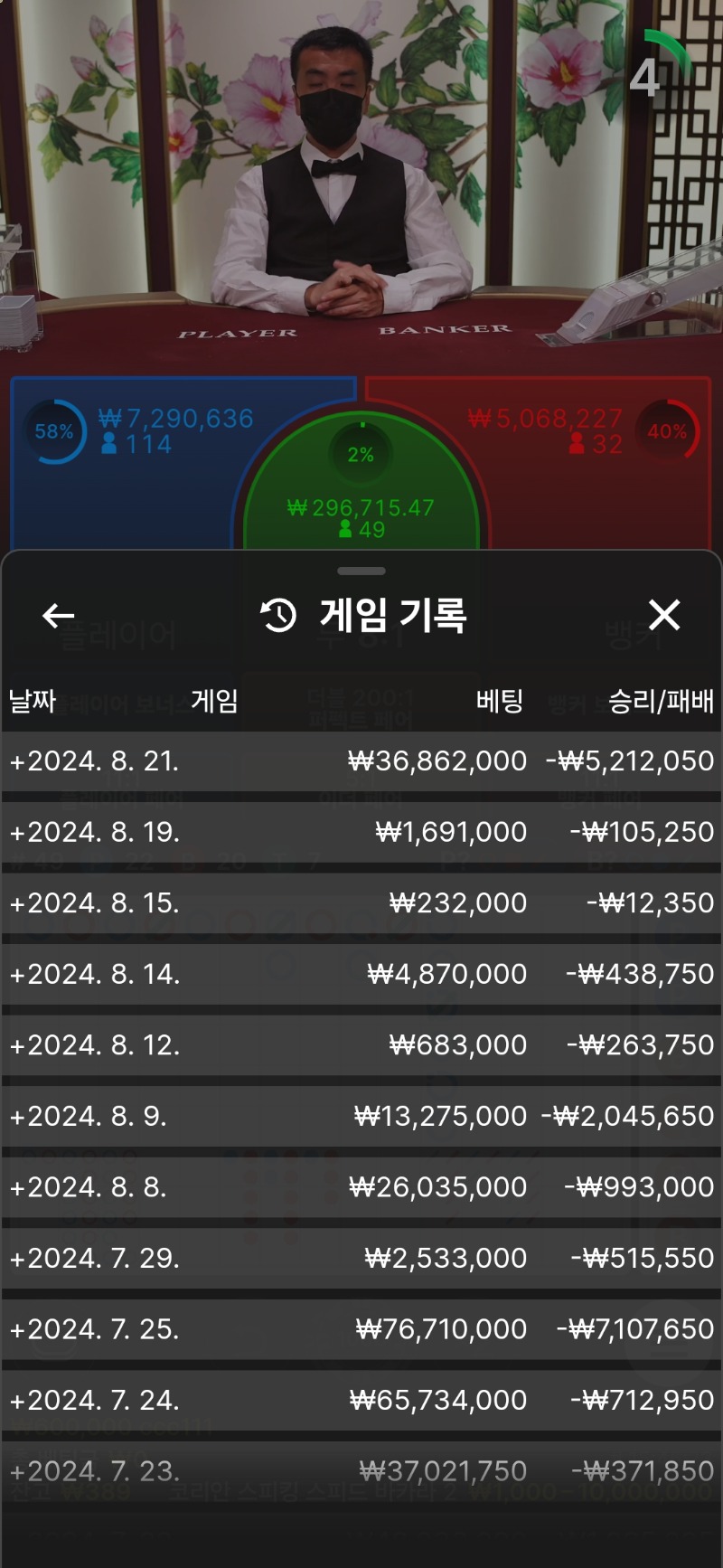Close the 게임 기록 panel
Screen dimensions: 723x1568
[x=664, y=616]
